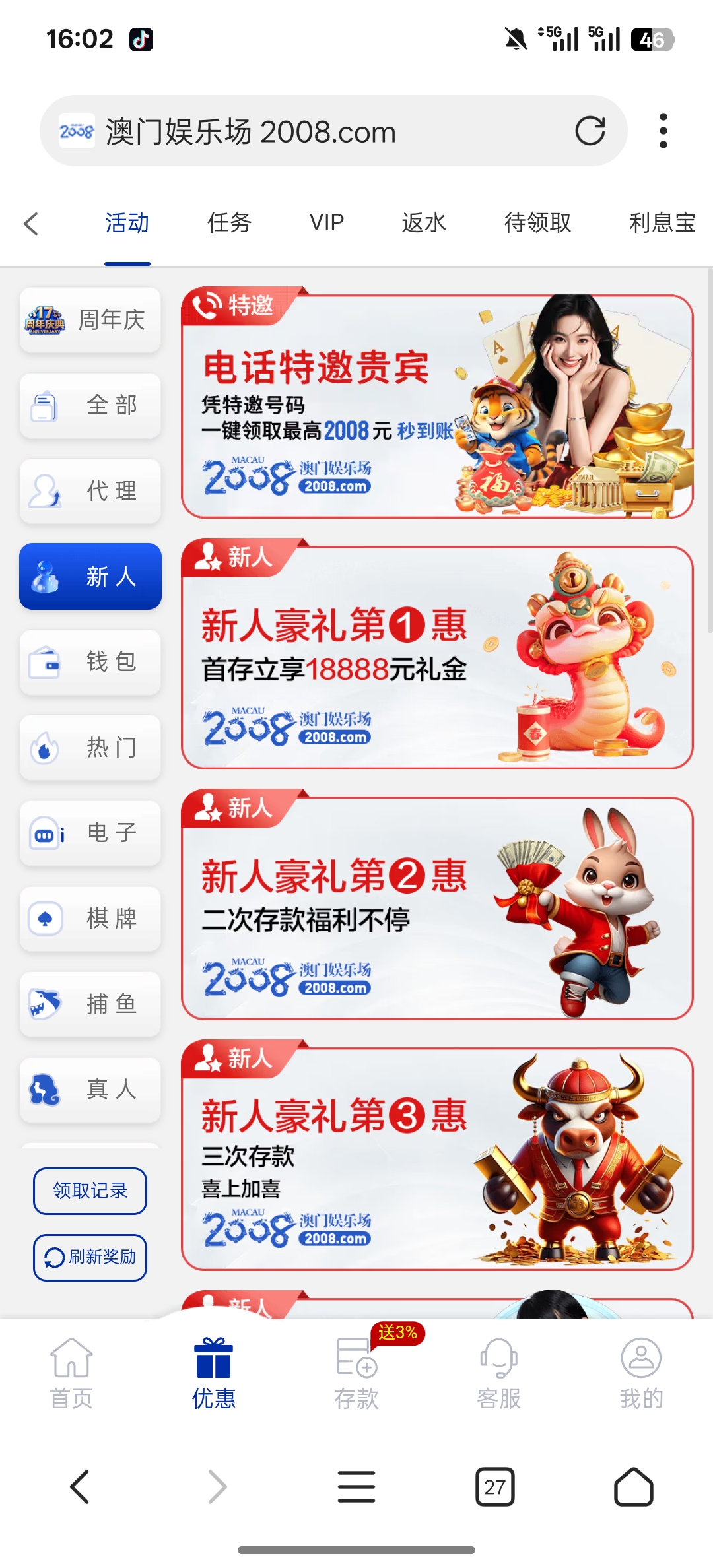Refresh the page with the reload icon
713x1568 pixels.
(591, 131)
